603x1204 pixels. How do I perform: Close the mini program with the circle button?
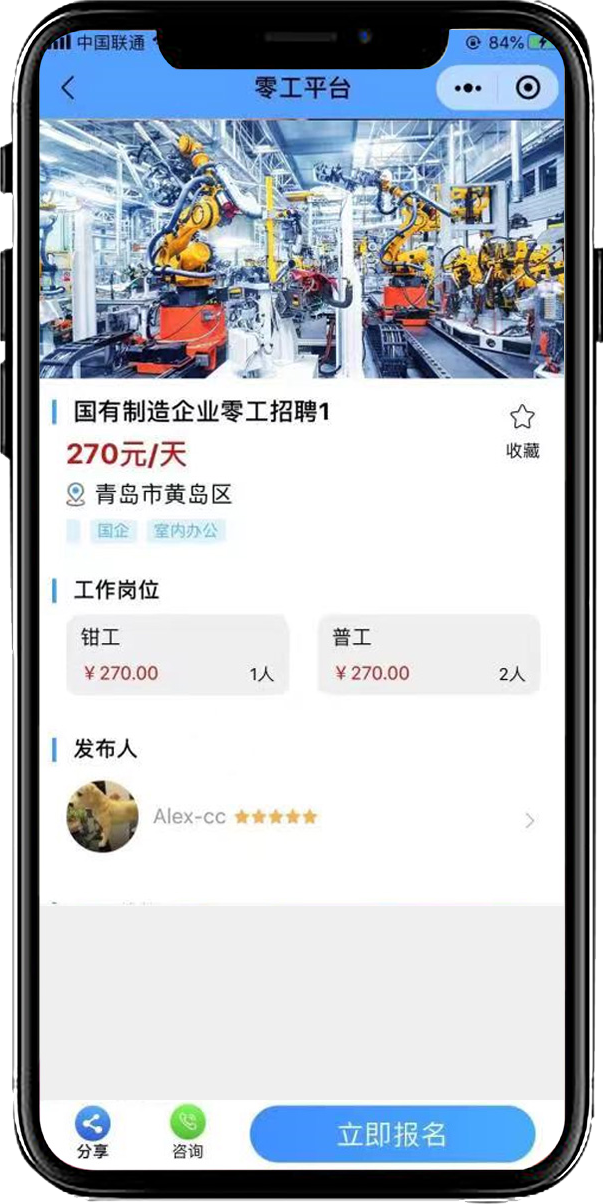pos(527,88)
